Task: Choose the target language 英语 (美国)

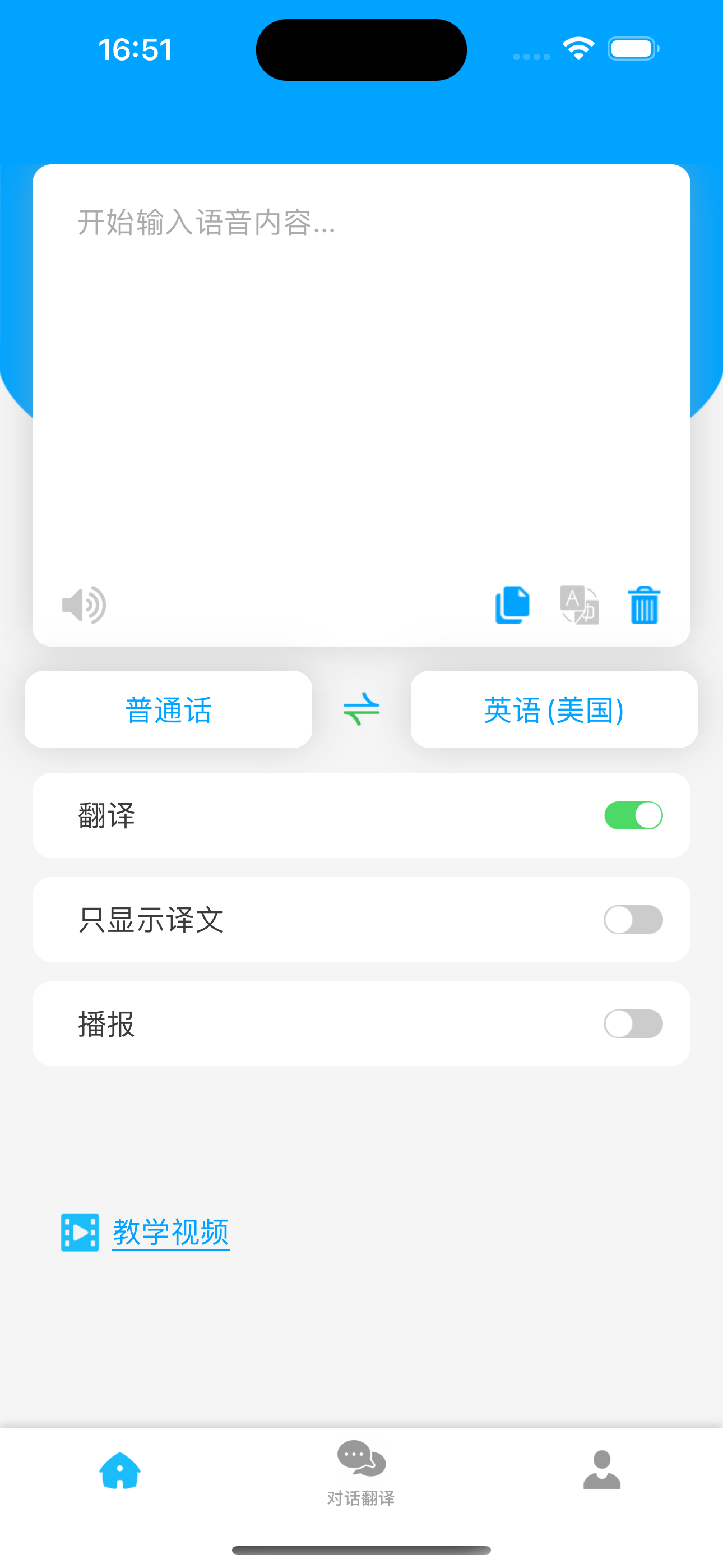Action: tap(554, 710)
